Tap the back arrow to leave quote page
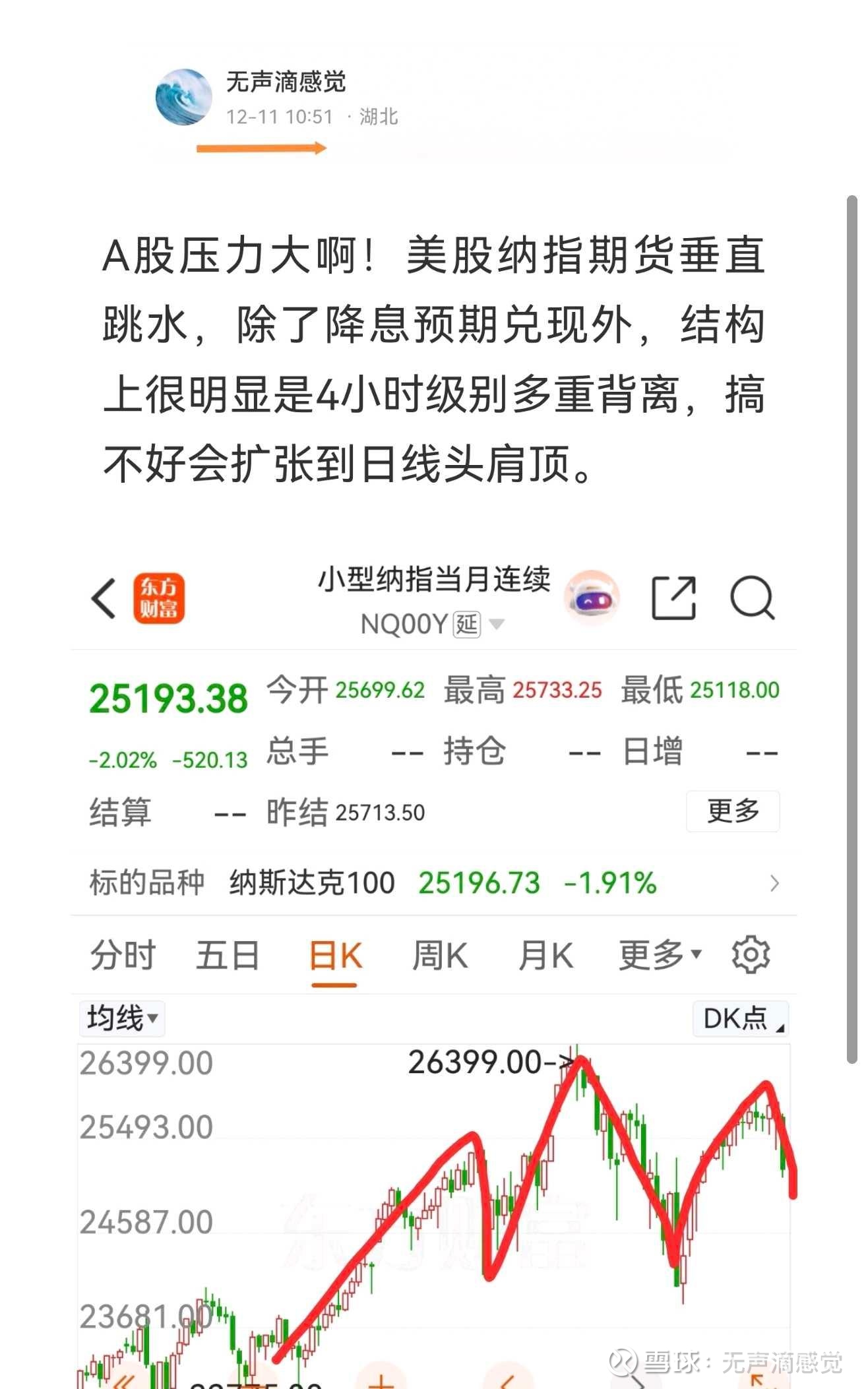 point(102,599)
